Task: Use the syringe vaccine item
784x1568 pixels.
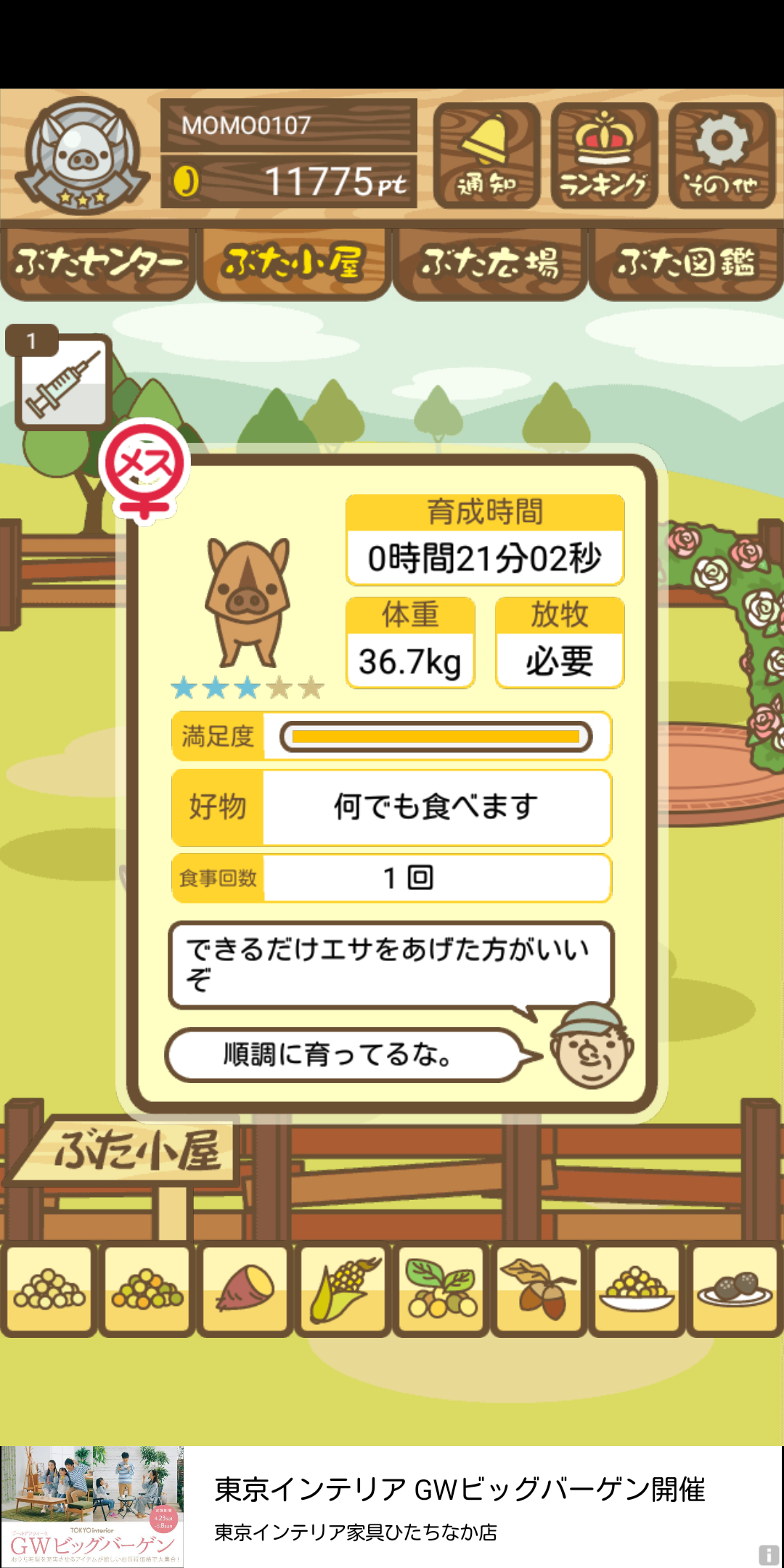Action: click(x=62, y=380)
